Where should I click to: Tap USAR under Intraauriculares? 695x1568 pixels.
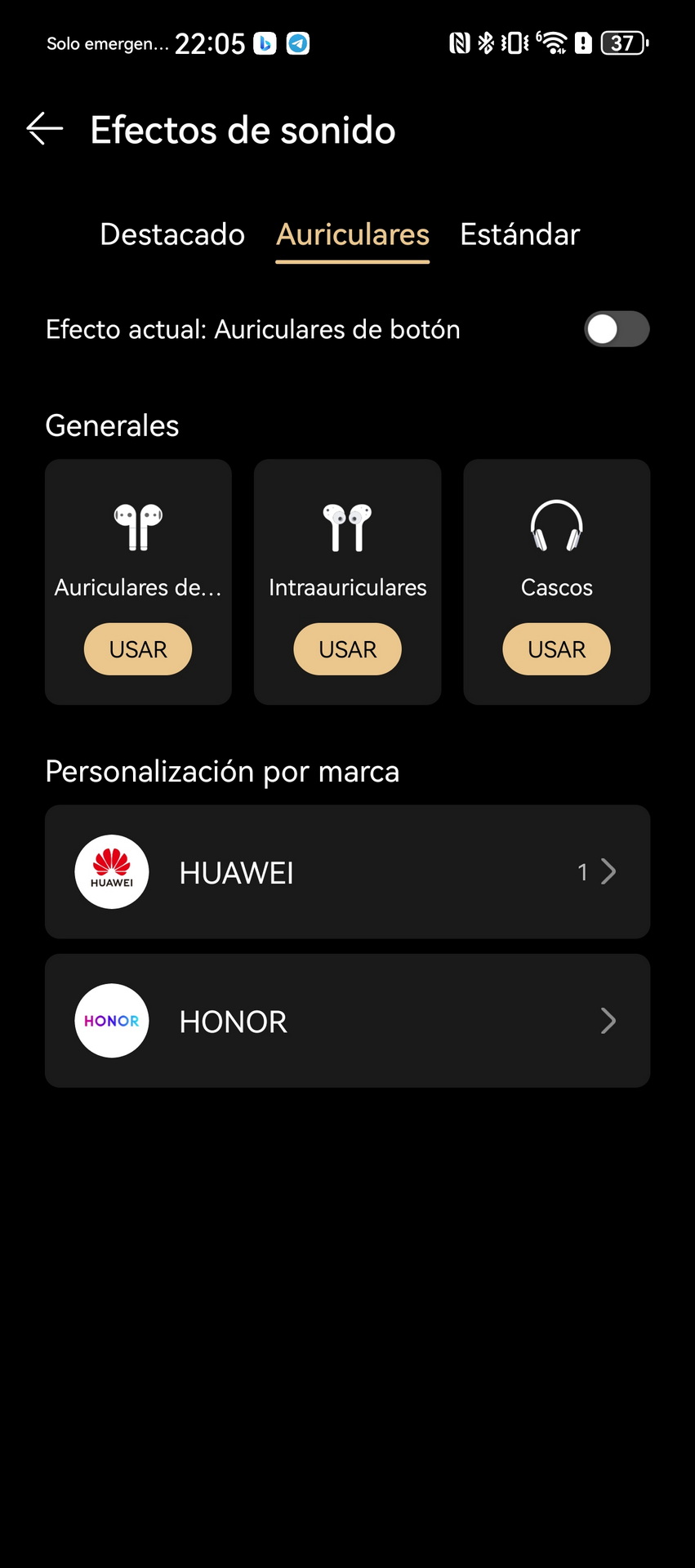point(347,649)
